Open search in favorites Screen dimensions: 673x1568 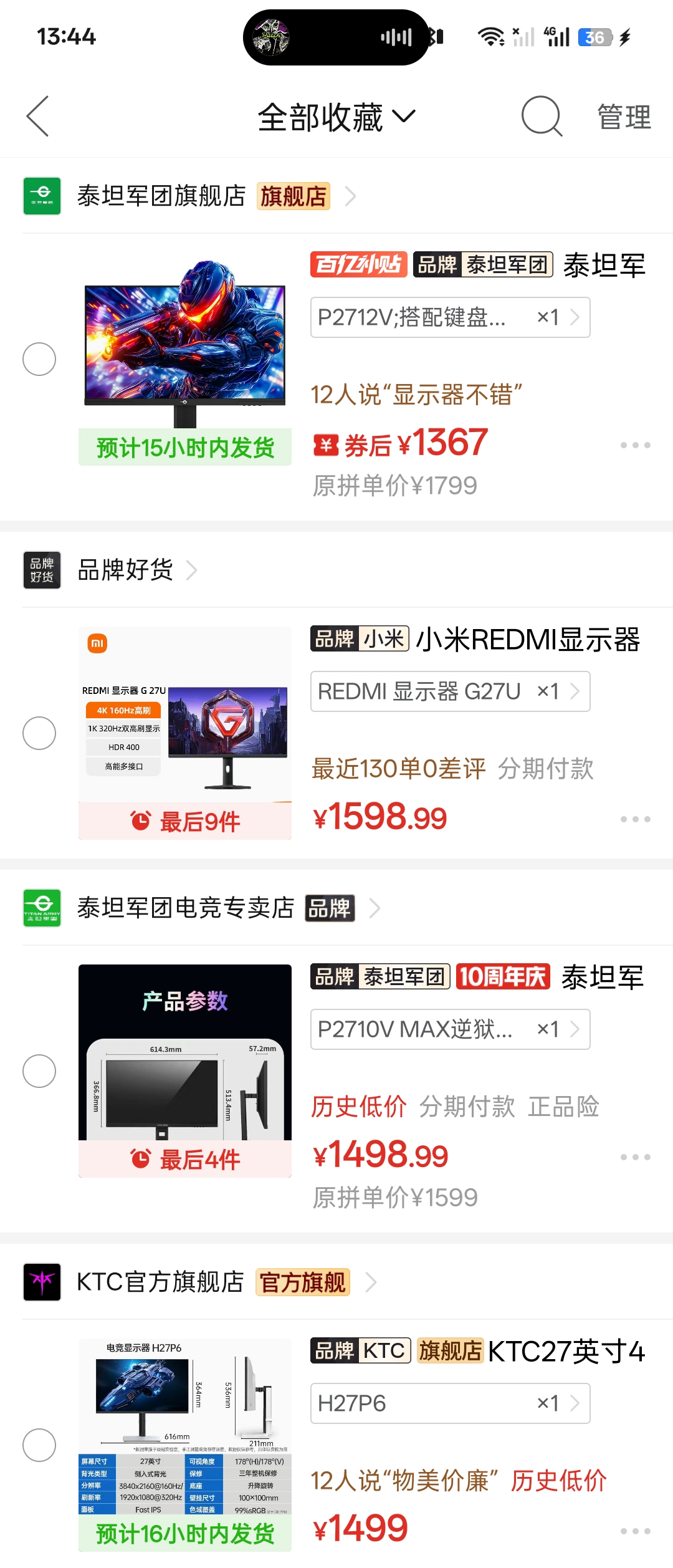pos(541,117)
